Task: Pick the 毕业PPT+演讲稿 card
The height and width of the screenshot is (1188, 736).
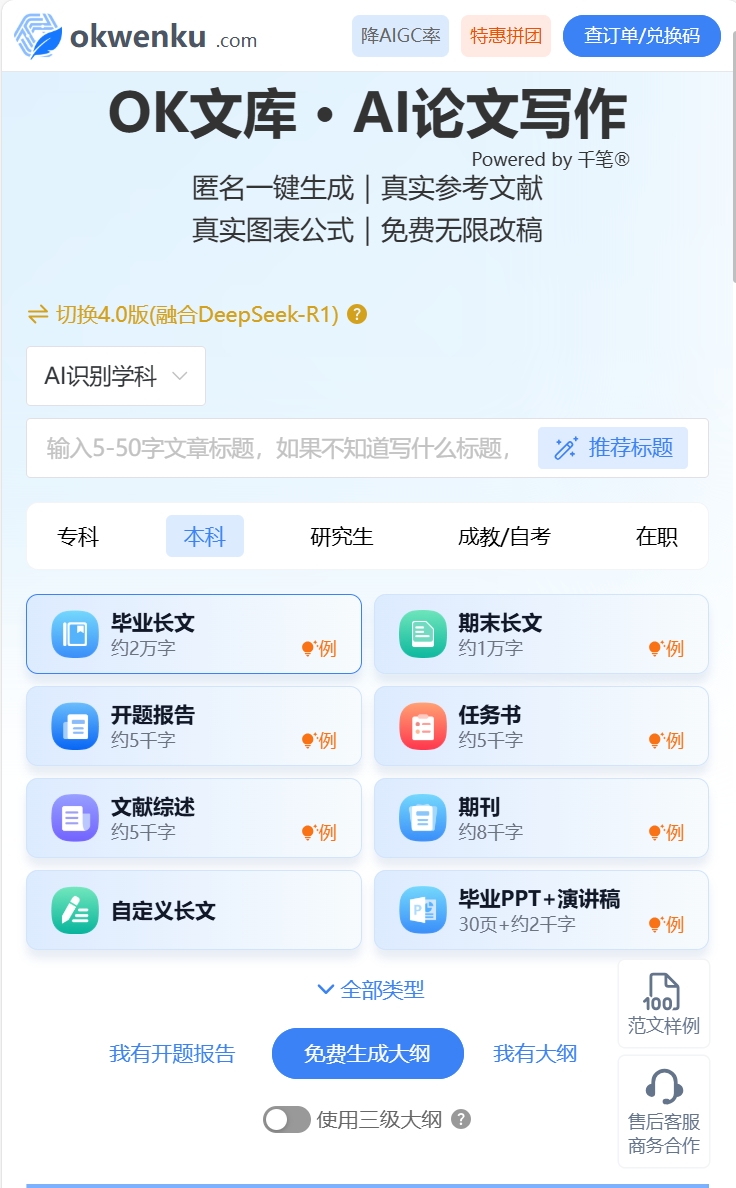Action: (541, 910)
